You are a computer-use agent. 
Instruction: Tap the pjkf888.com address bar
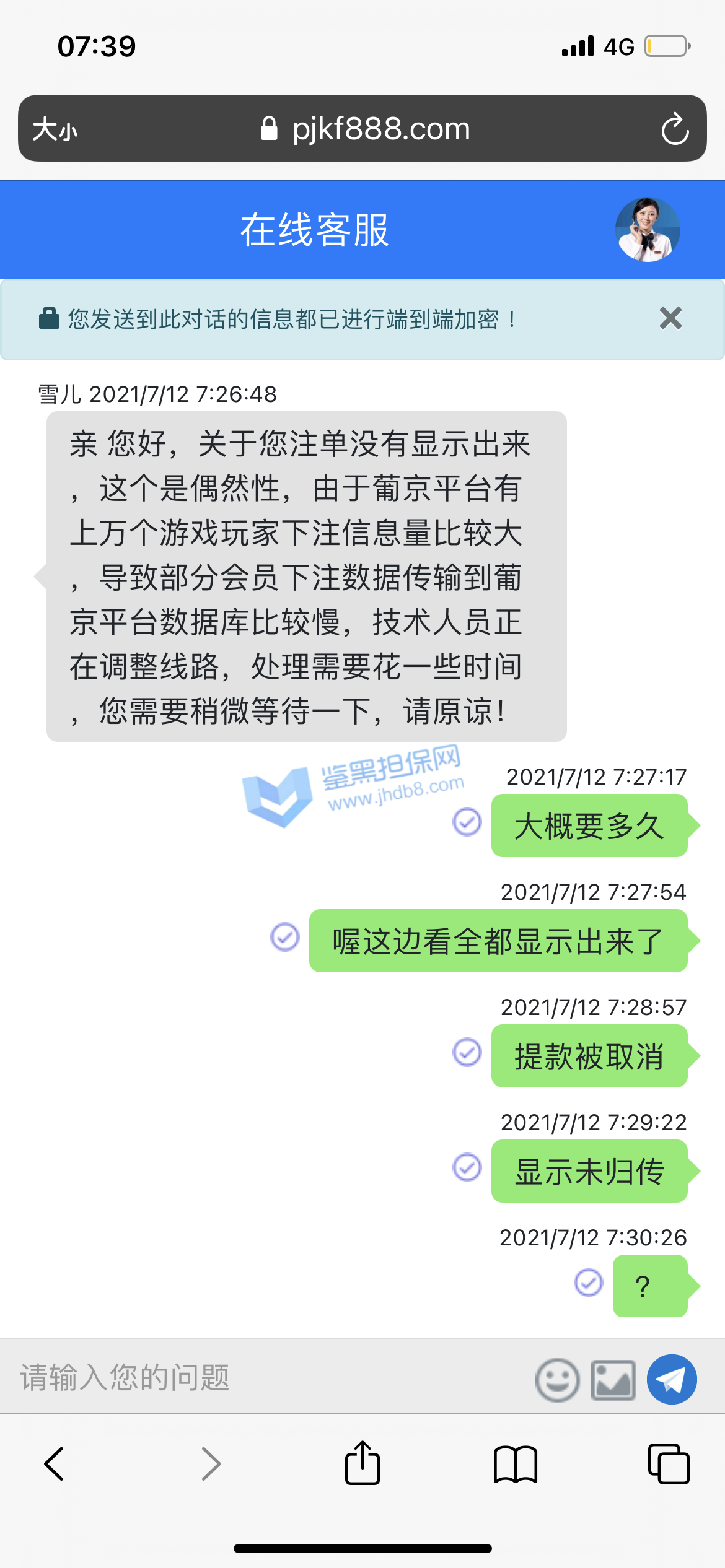coord(366,129)
